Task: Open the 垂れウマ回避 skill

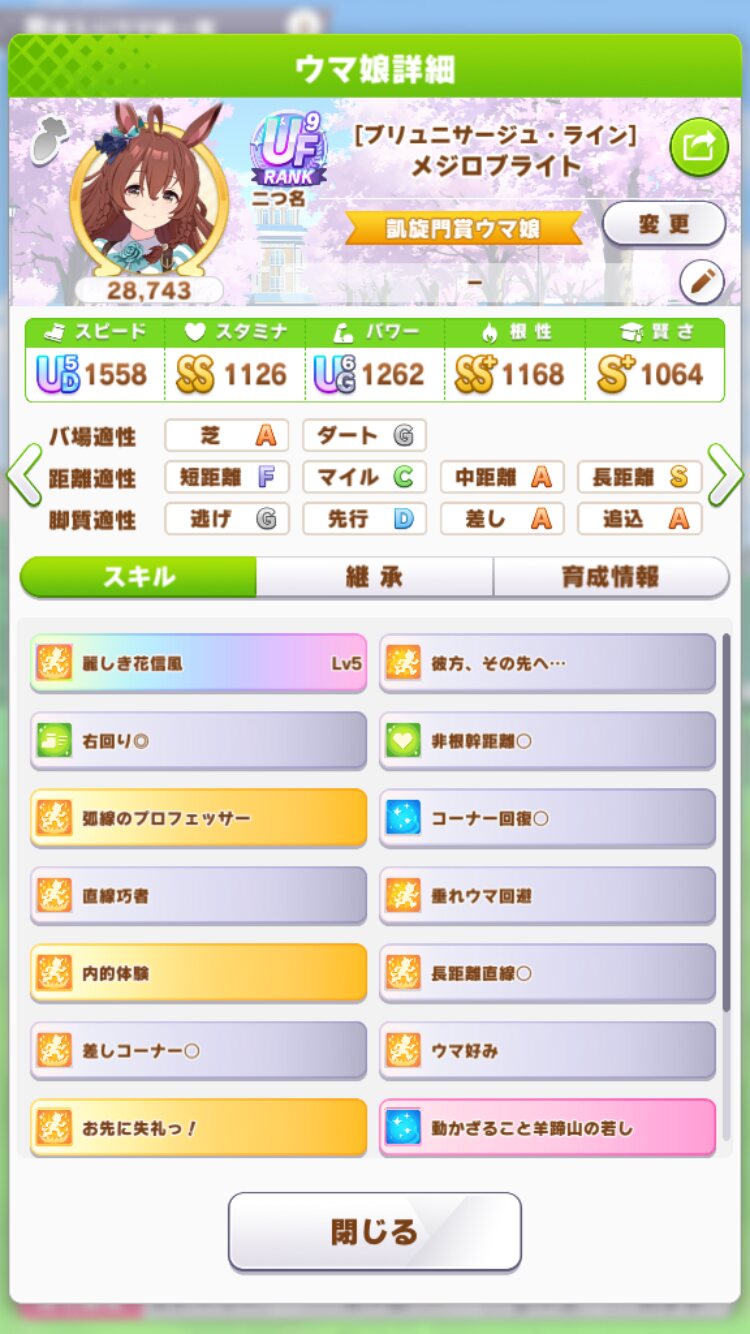Action: pyautogui.click(x=547, y=896)
